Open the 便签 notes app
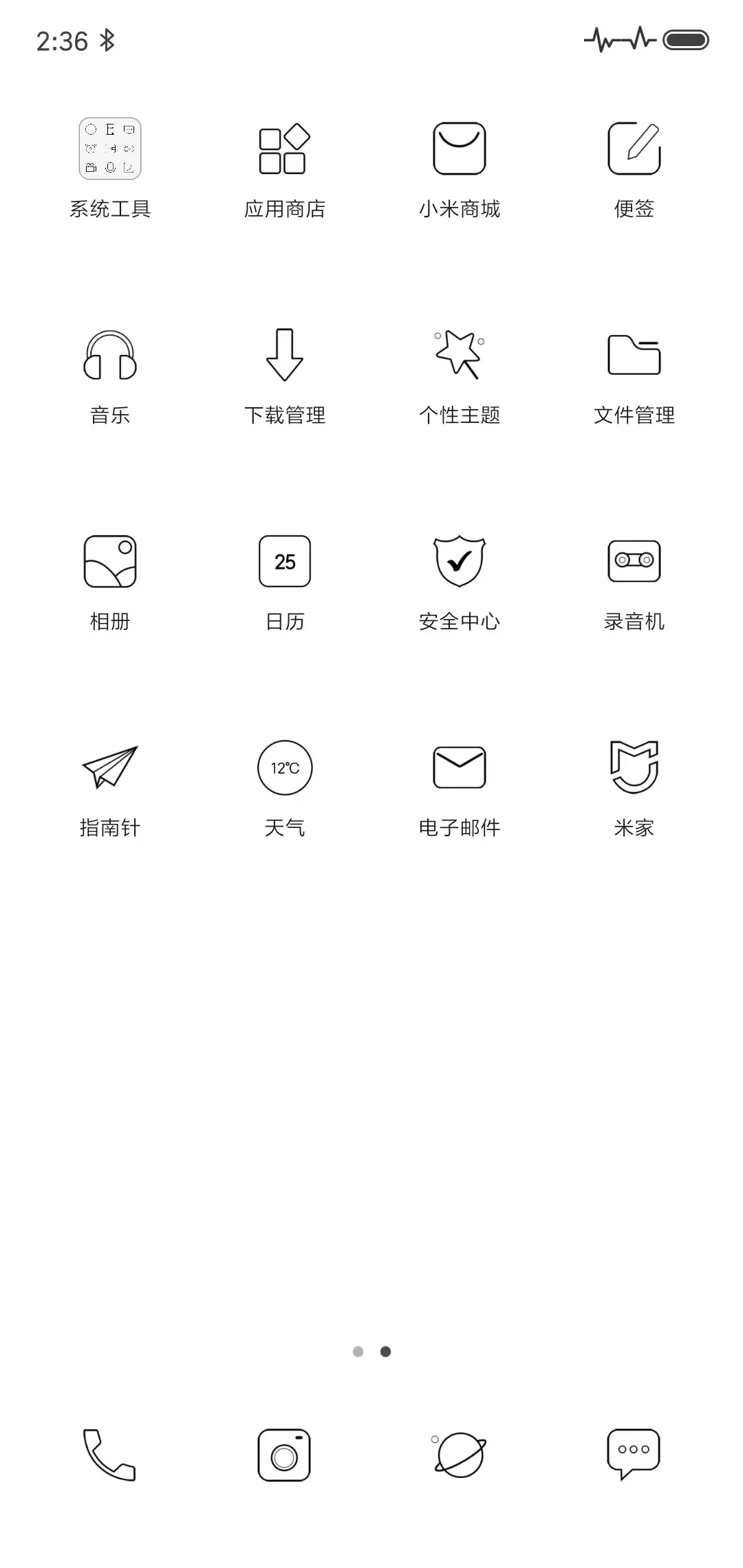 point(634,149)
